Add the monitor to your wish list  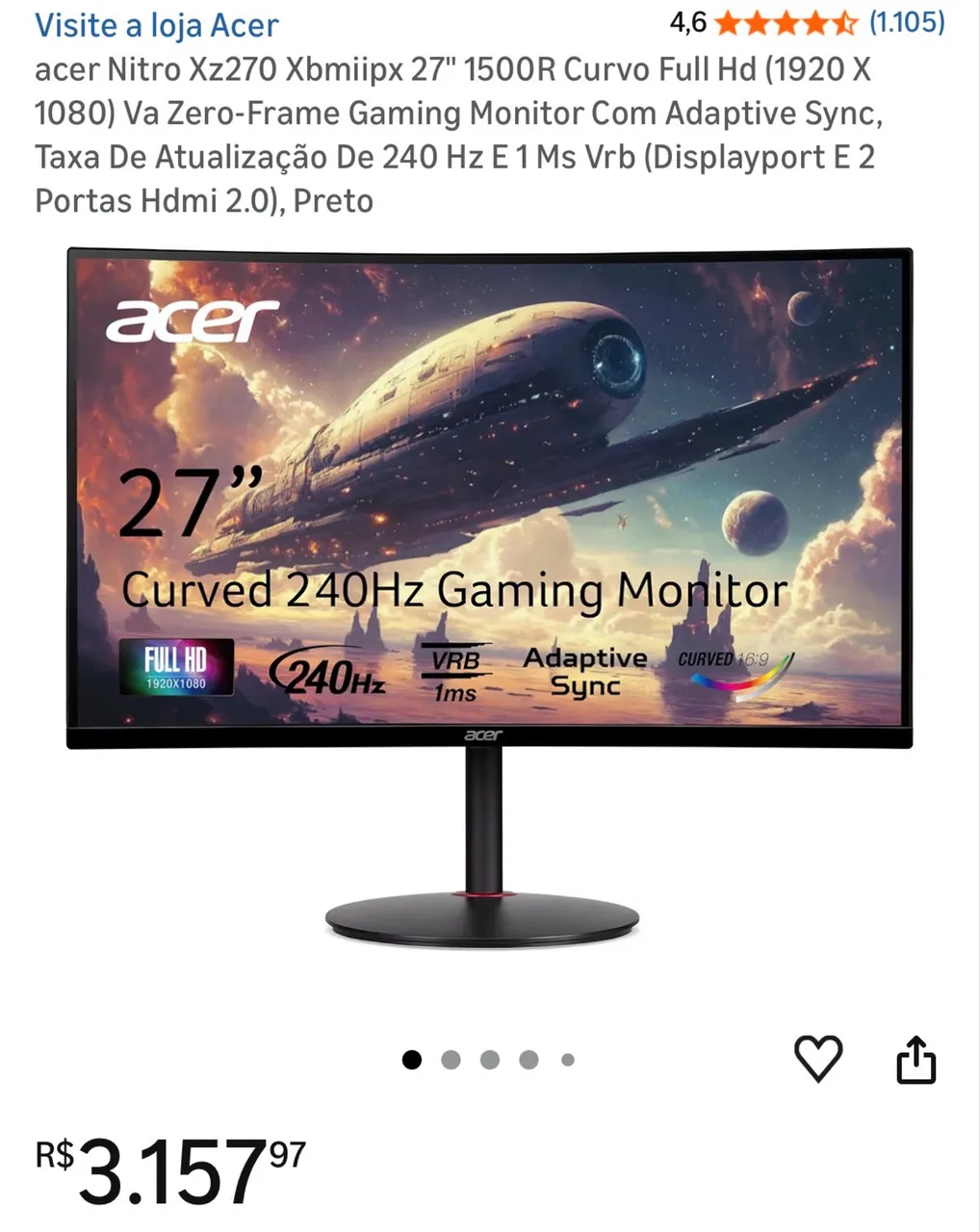click(818, 1059)
